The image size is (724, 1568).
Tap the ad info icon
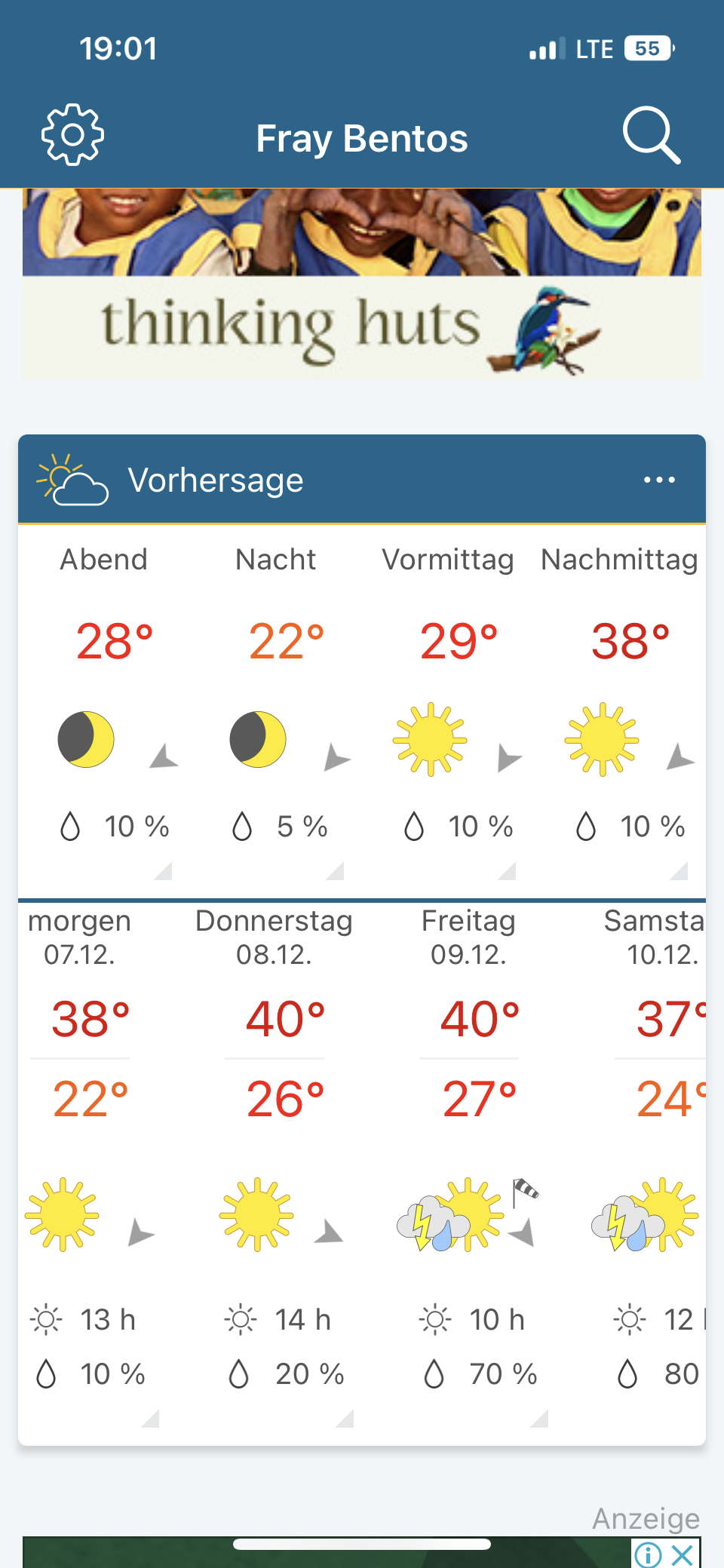point(648,1554)
